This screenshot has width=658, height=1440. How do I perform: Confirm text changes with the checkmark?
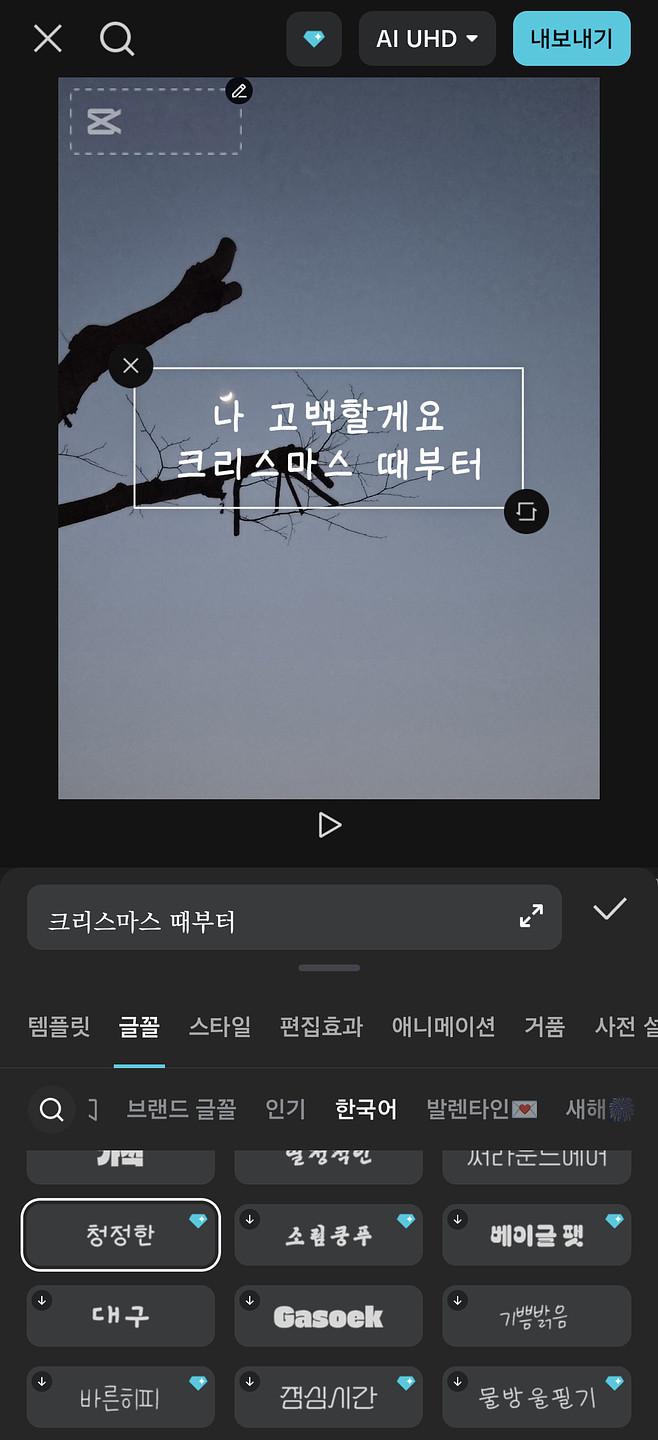[x=609, y=909]
